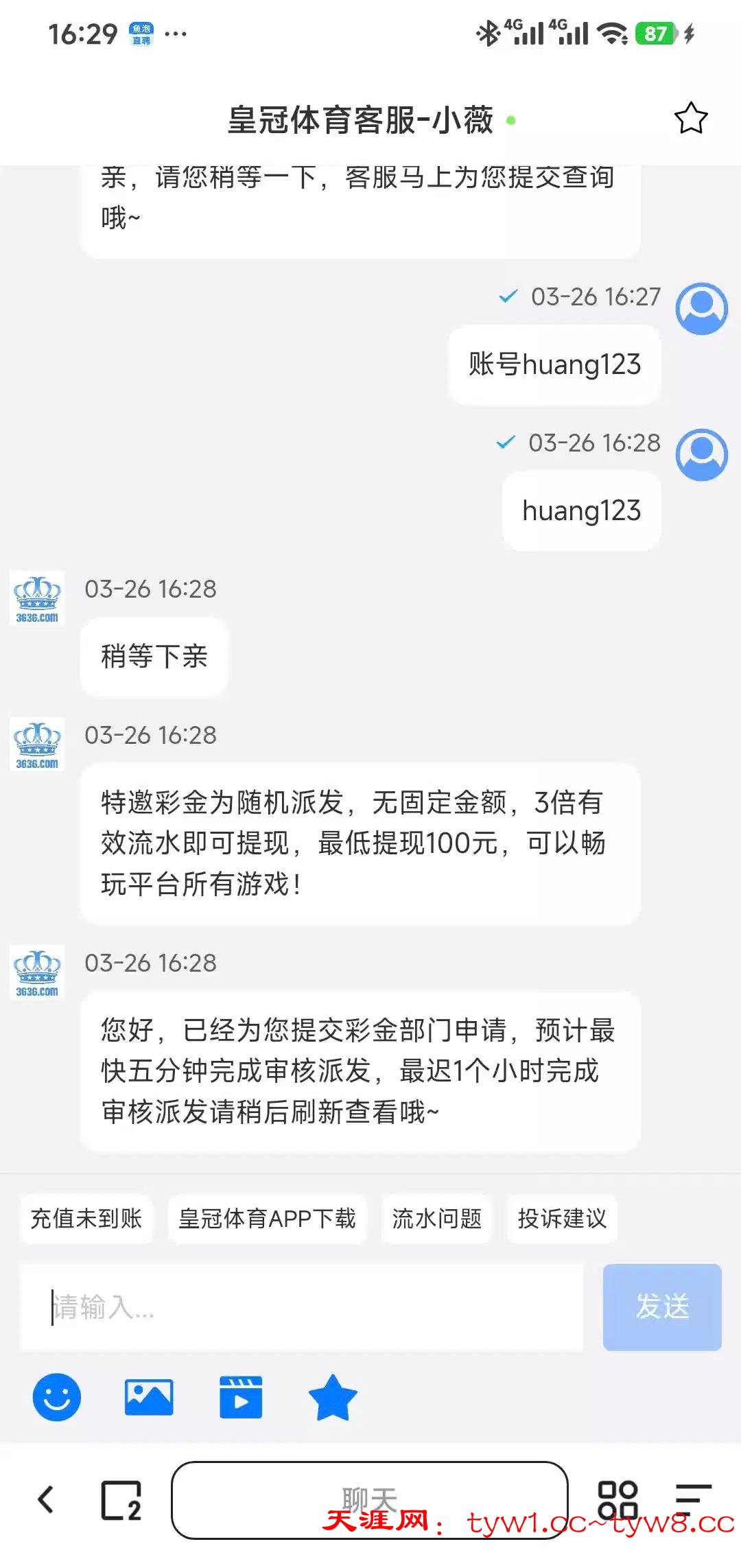Choose the 流水问题 quick reply chip
The image size is (741, 1568).
pos(436,1219)
